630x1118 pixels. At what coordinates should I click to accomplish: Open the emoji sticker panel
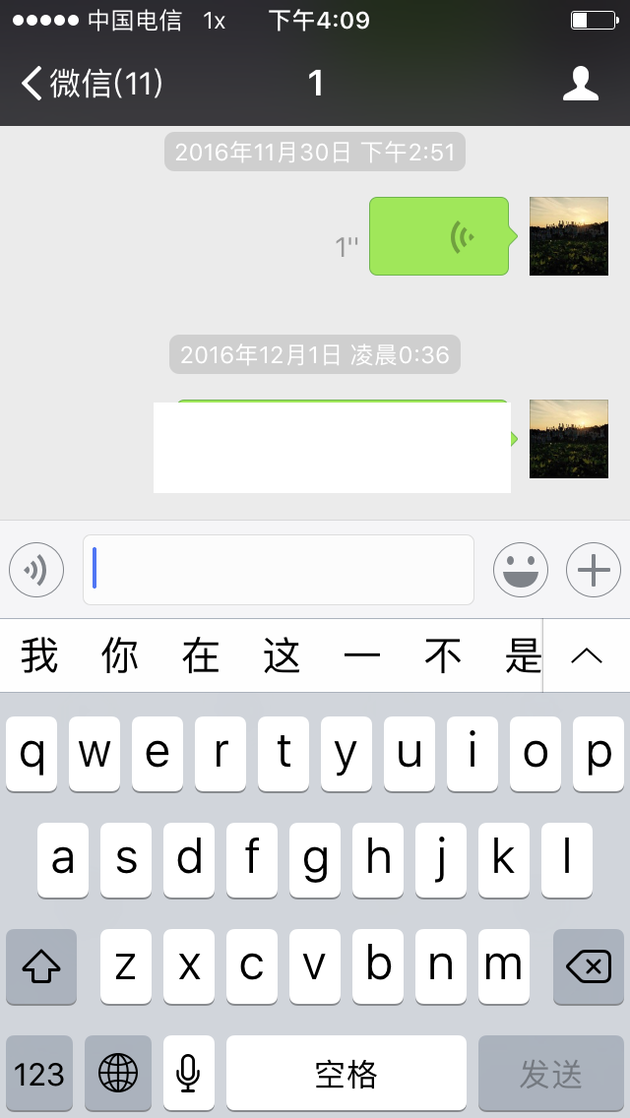pos(521,570)
